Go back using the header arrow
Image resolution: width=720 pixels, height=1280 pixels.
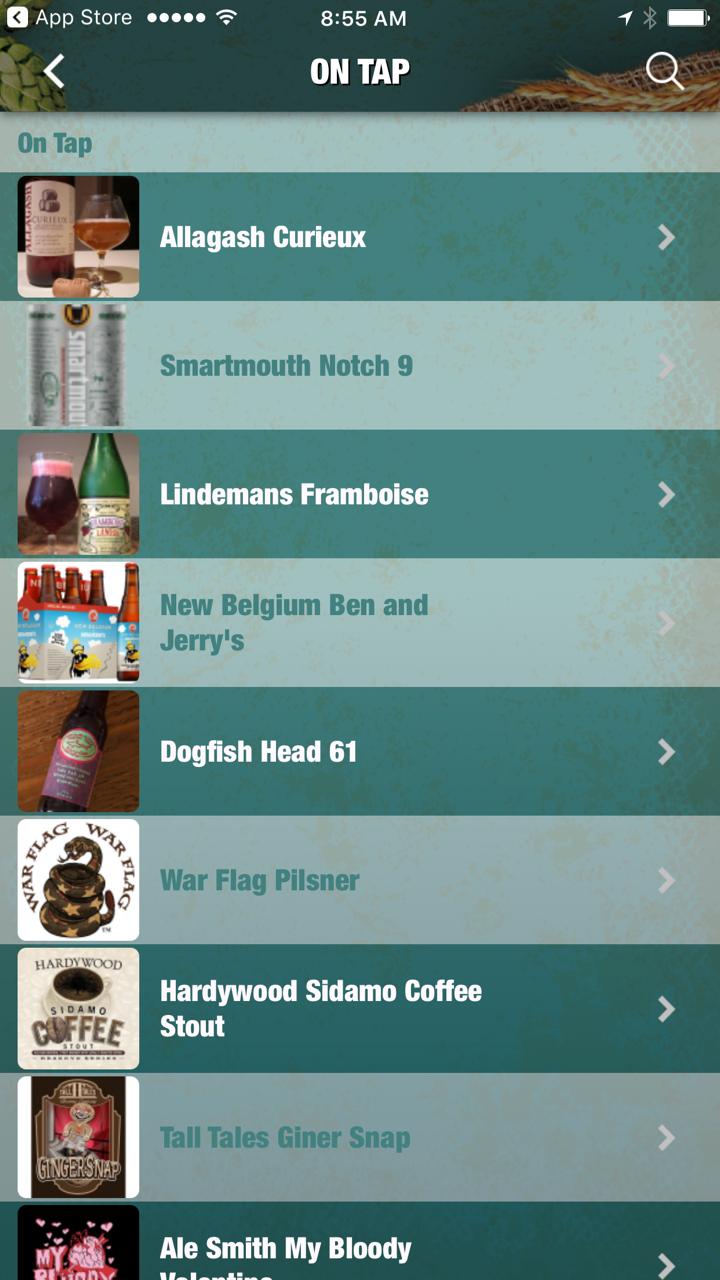(54, 72)
